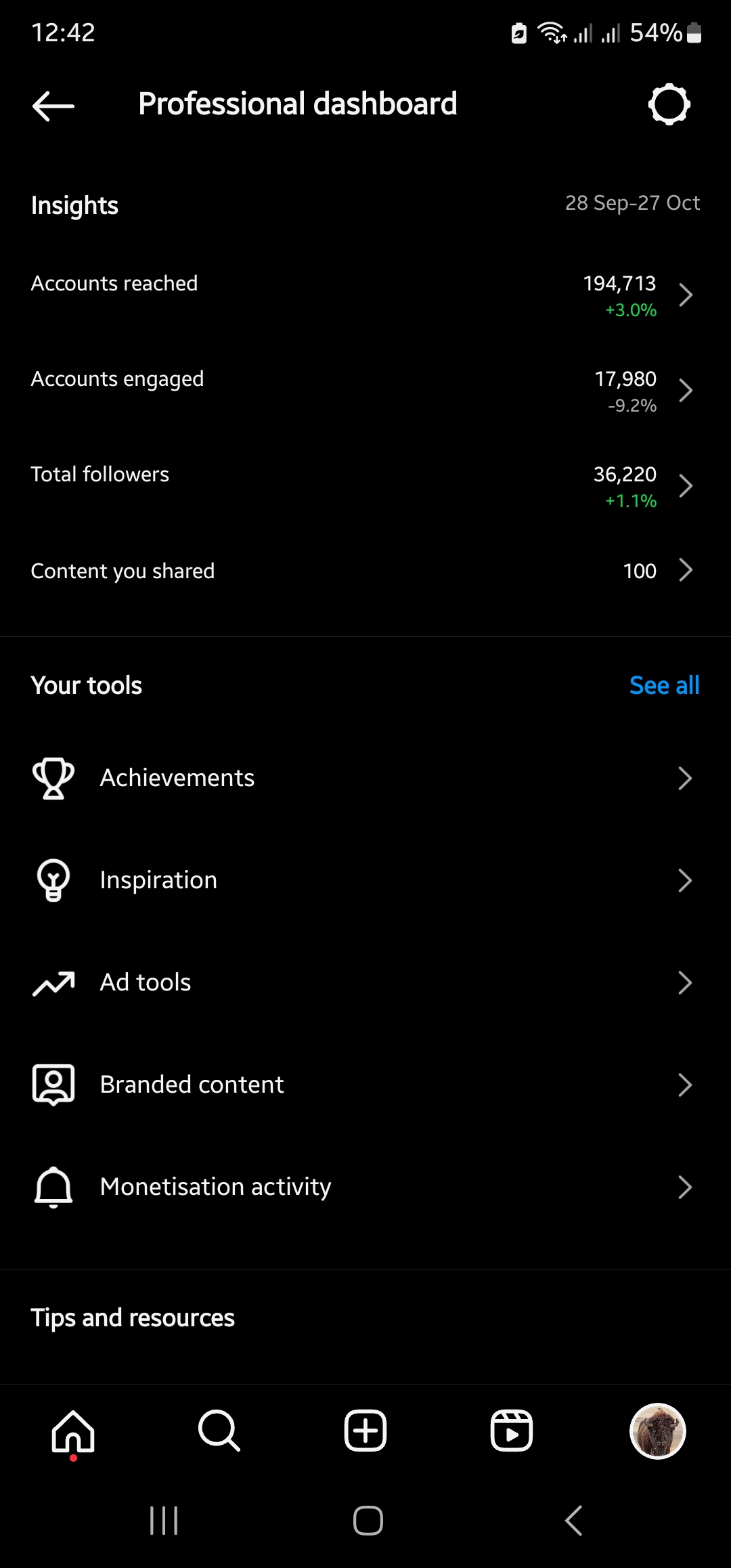Open the profile tab with bison avatar
The width and height of the screenshot is (731, 1568).
pyautogui.click(x=658, y=1431)
